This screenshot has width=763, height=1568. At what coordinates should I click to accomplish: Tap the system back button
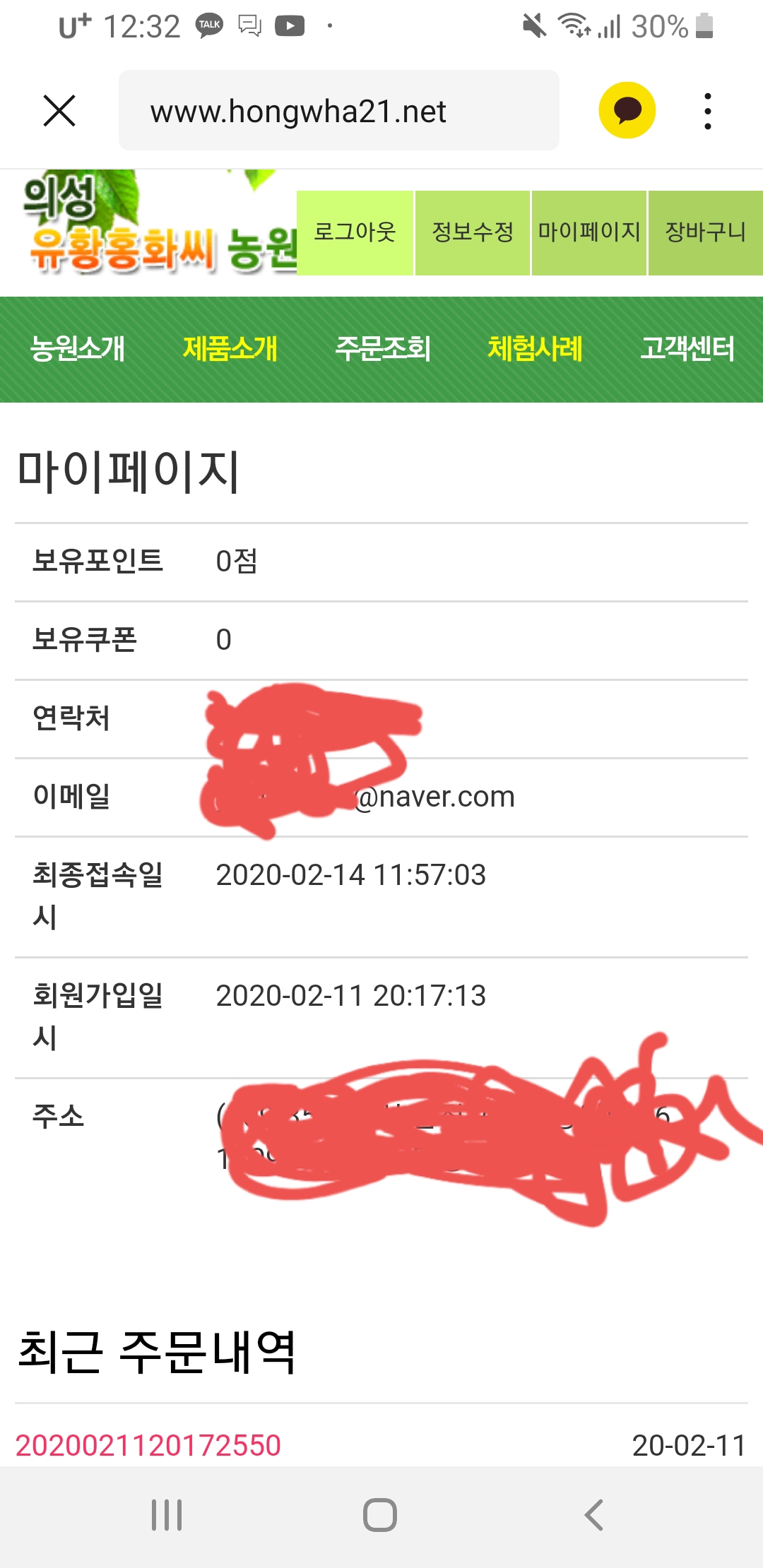594,1515
